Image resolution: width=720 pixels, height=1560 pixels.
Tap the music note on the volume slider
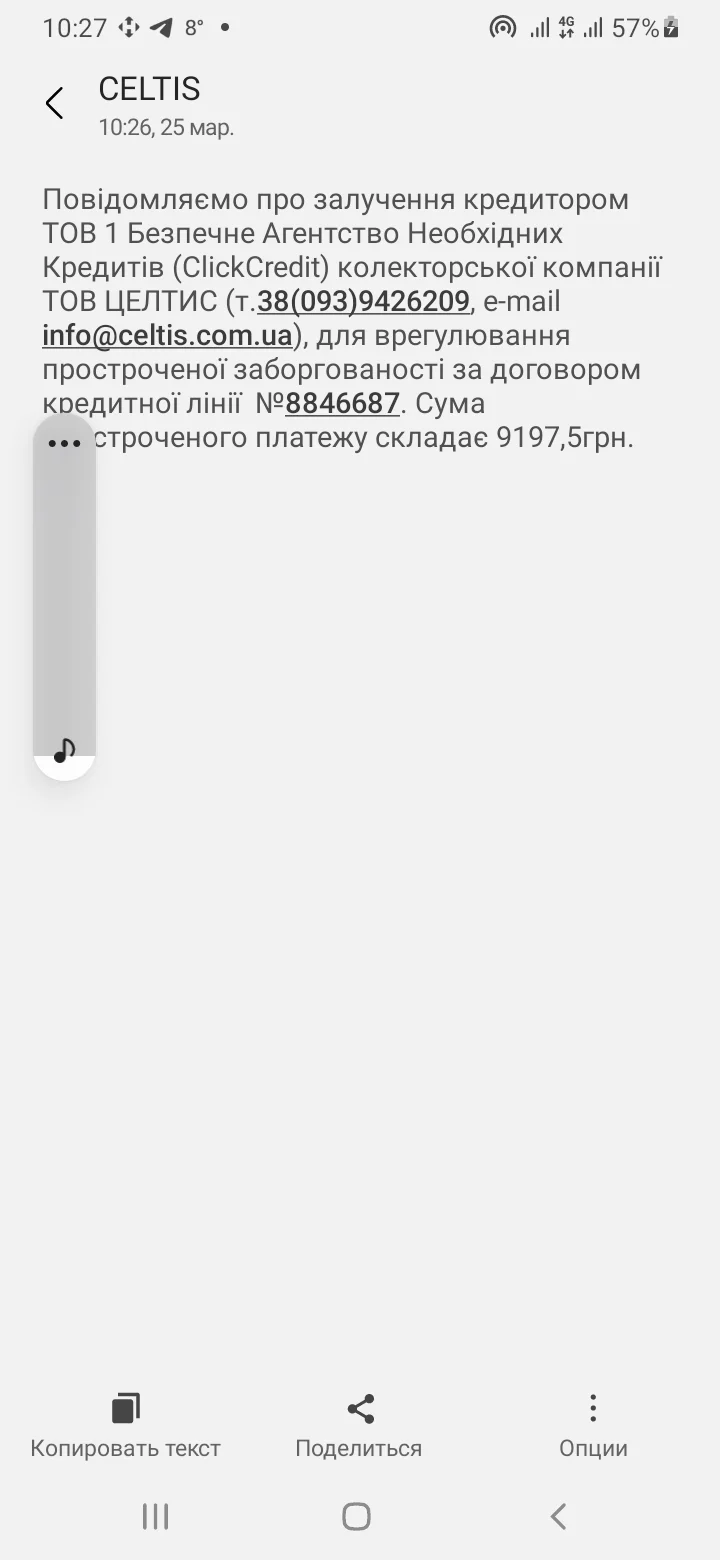pyautogui.click(x=64, y=750)
